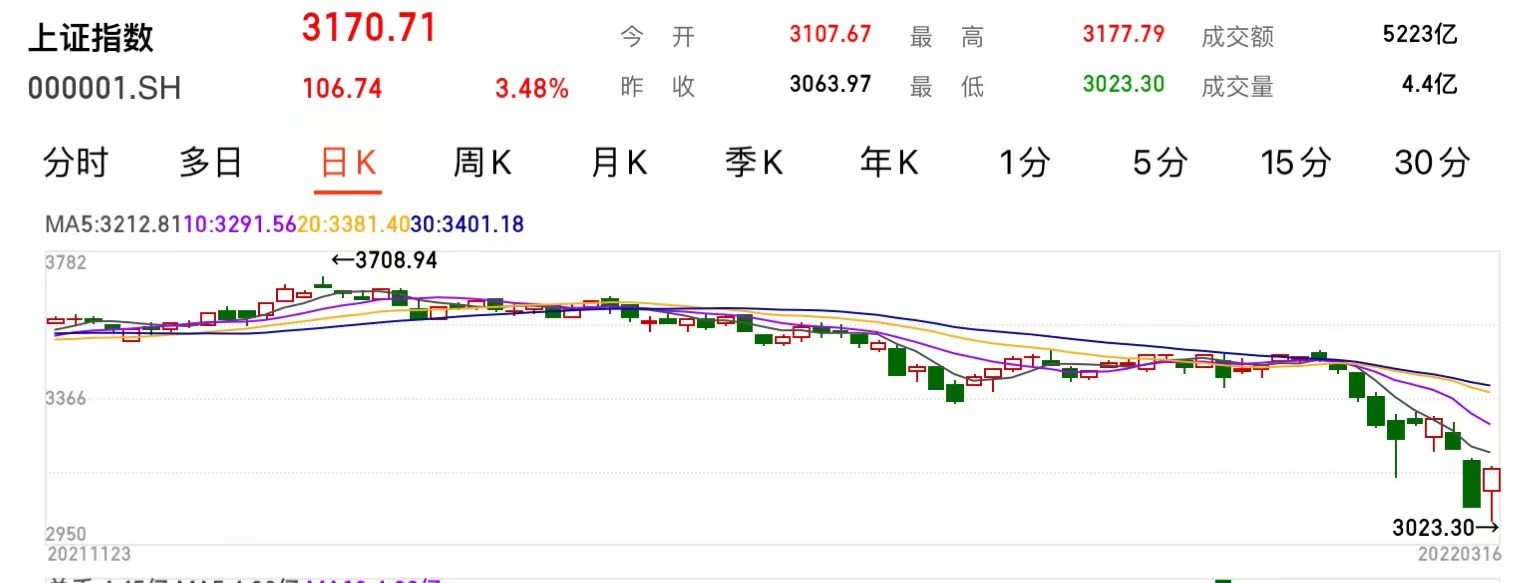Select the 日K daily candlestick tab
Viewport: 1517px width, 583px height.
(348, 162)
